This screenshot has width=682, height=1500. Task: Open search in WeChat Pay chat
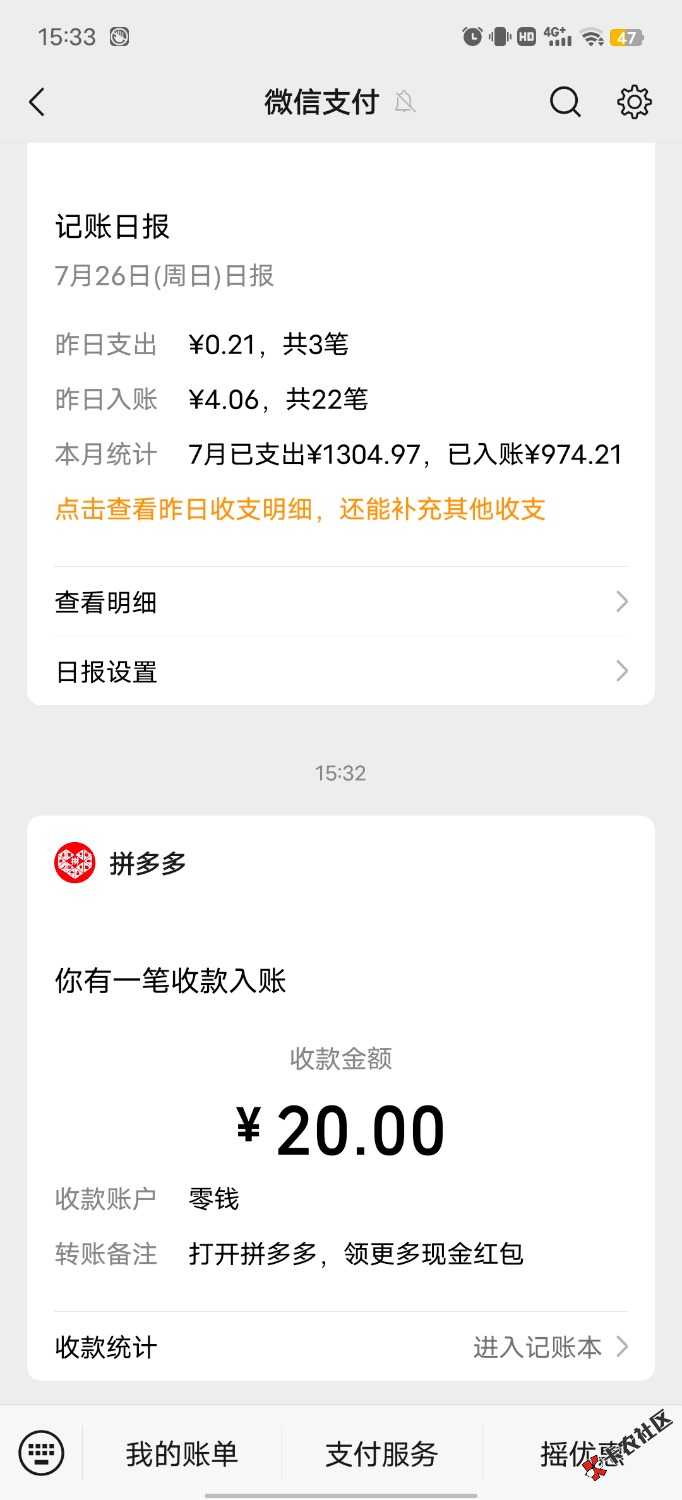[565, 102]
